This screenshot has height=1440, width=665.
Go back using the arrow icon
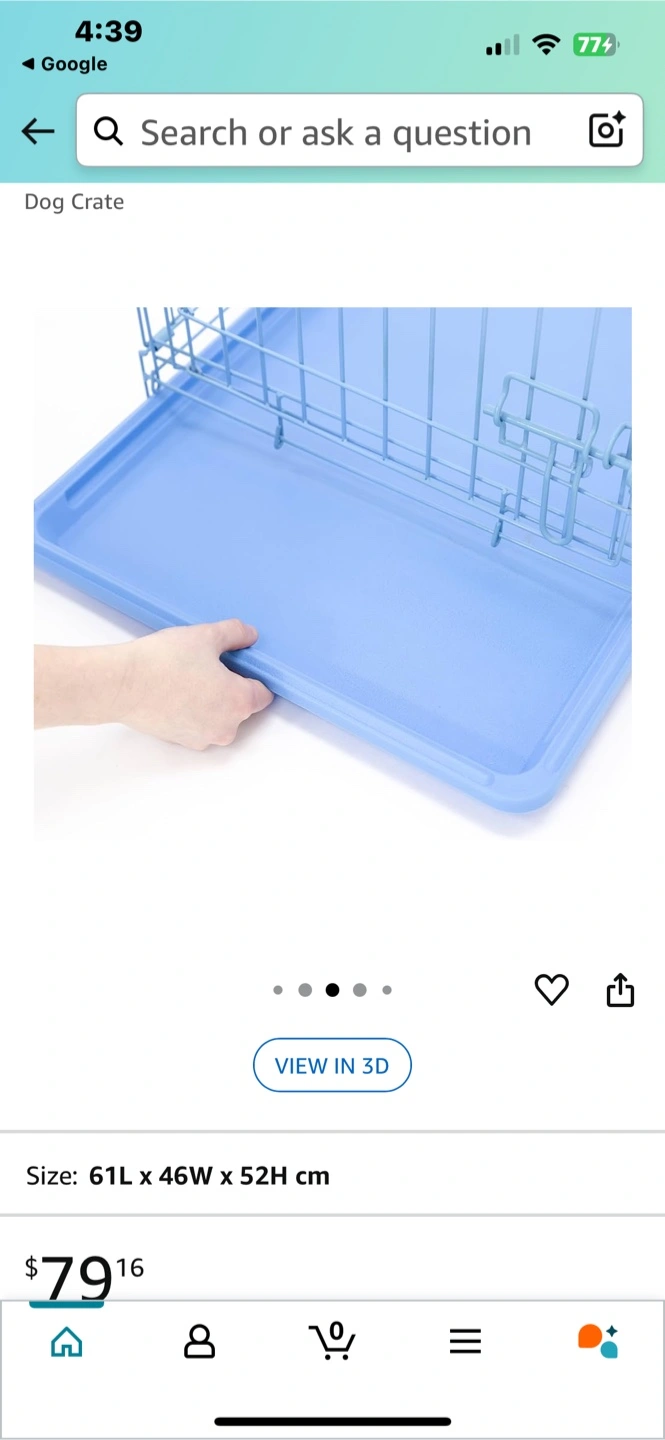coord(38,131)
